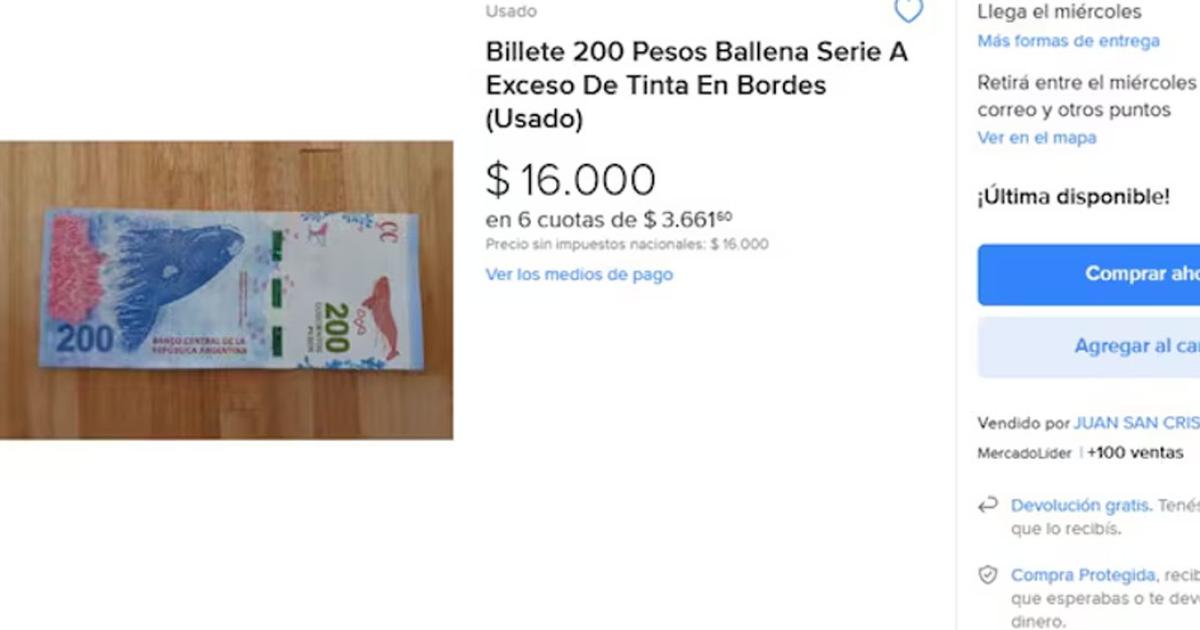Open 'Más formas de entrega' link
Screen dimensions: 1200x630
1068,41
